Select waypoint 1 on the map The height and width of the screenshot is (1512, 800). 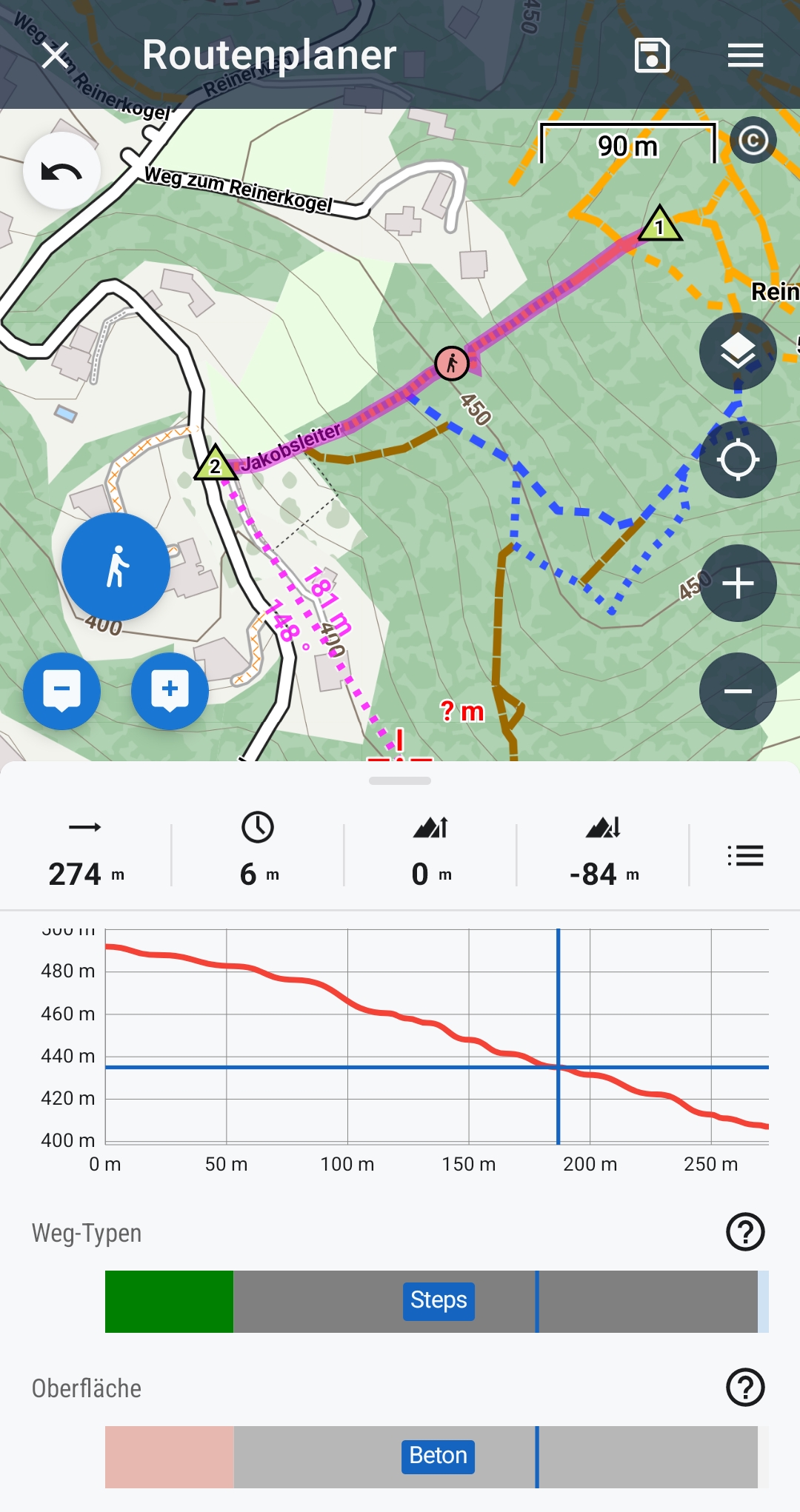pyautogui.click(x=659, y=225)
